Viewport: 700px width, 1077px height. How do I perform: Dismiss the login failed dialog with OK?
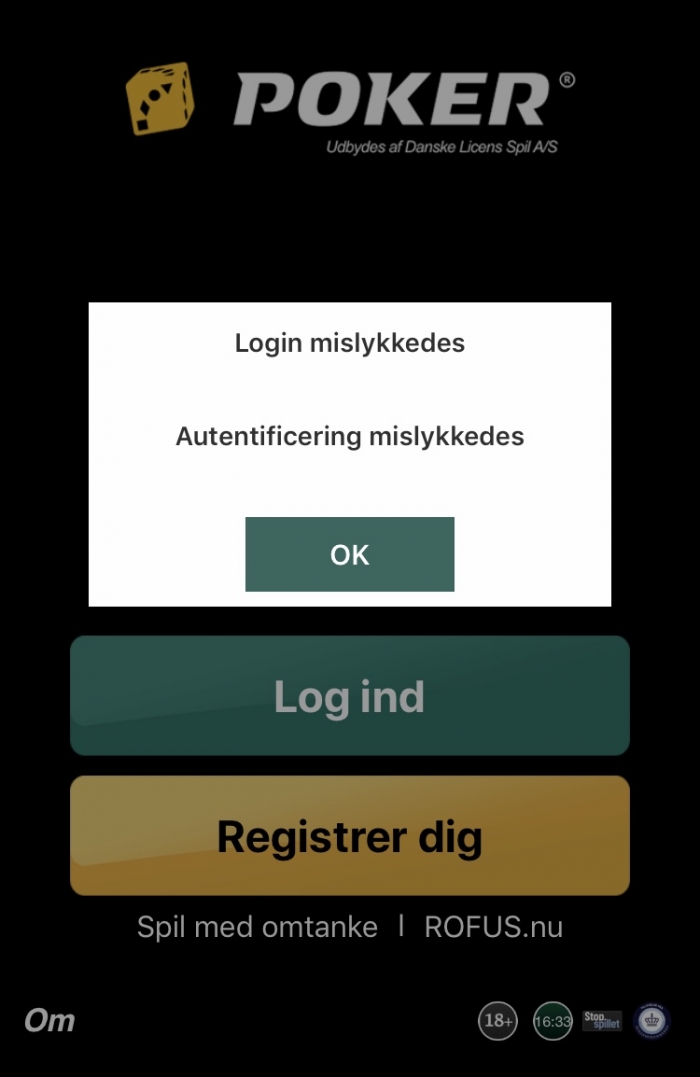click(x=349, y=554)
